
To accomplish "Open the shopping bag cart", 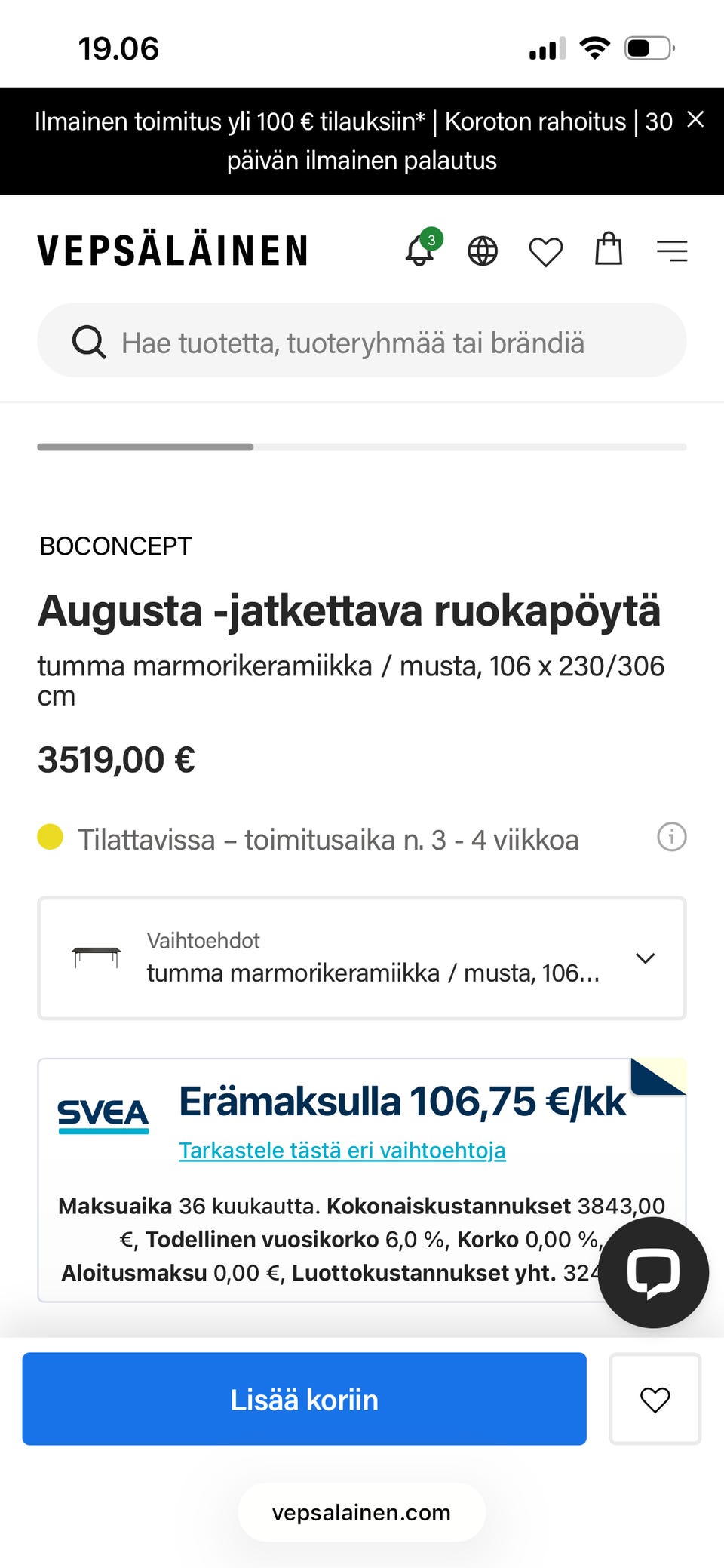I will pyautogui.click(x=608, y=251).
